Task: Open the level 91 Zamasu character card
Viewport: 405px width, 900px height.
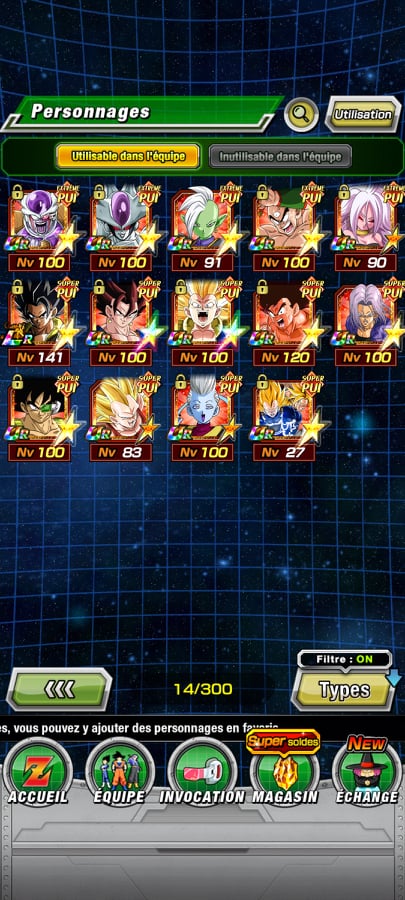Action: click(202, 229)
